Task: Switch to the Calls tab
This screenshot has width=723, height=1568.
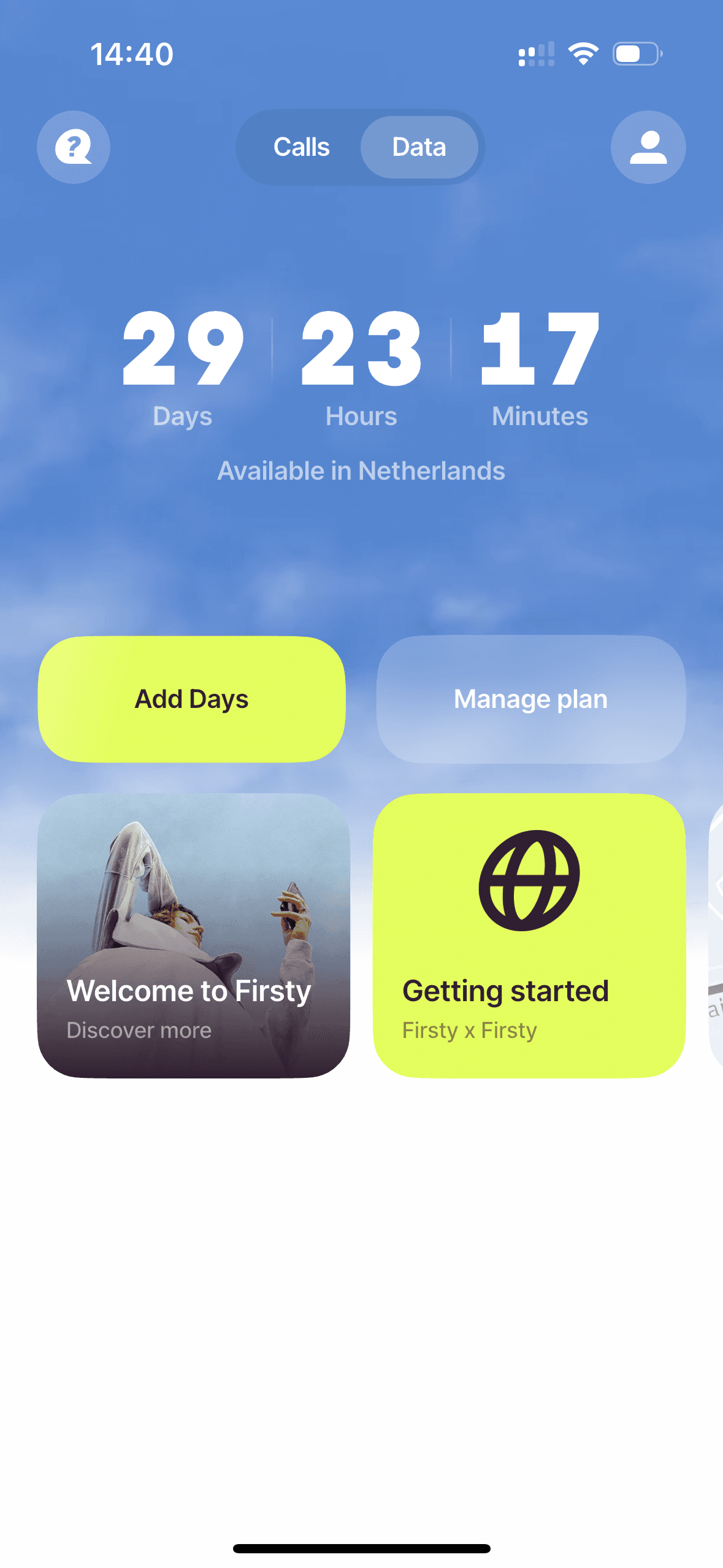Action: [x=301, y=147]
